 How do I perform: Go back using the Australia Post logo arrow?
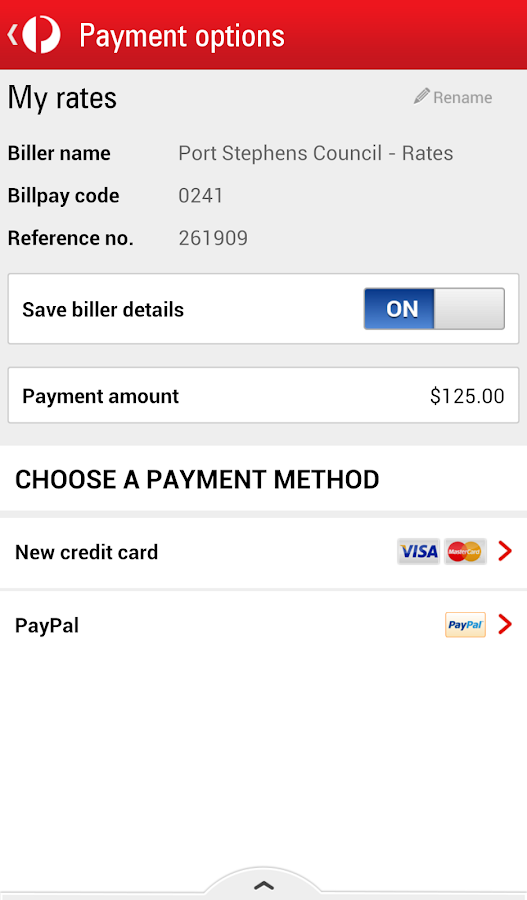(x=33, y=34)
